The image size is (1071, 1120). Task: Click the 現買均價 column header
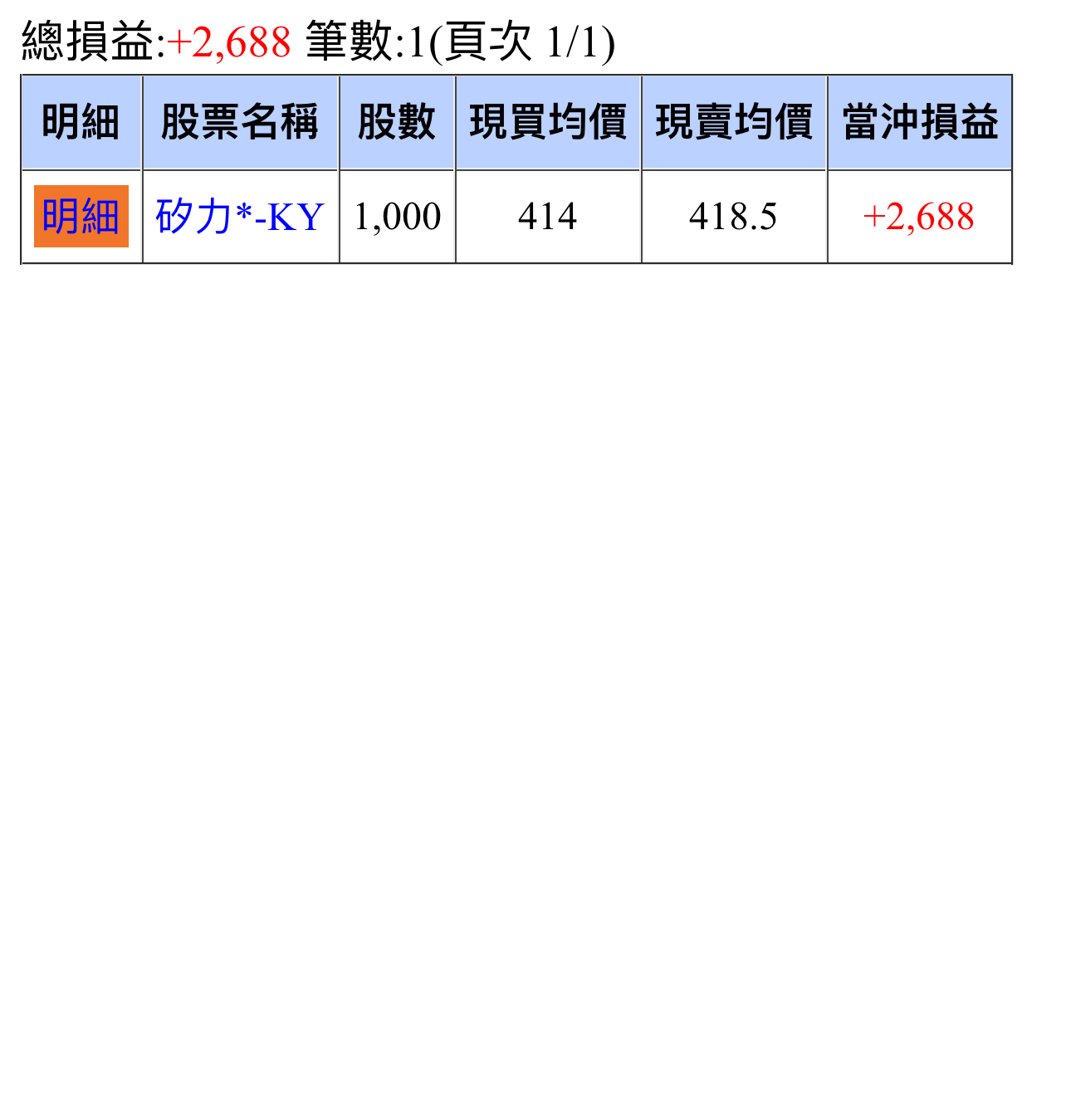pos(548,123)
